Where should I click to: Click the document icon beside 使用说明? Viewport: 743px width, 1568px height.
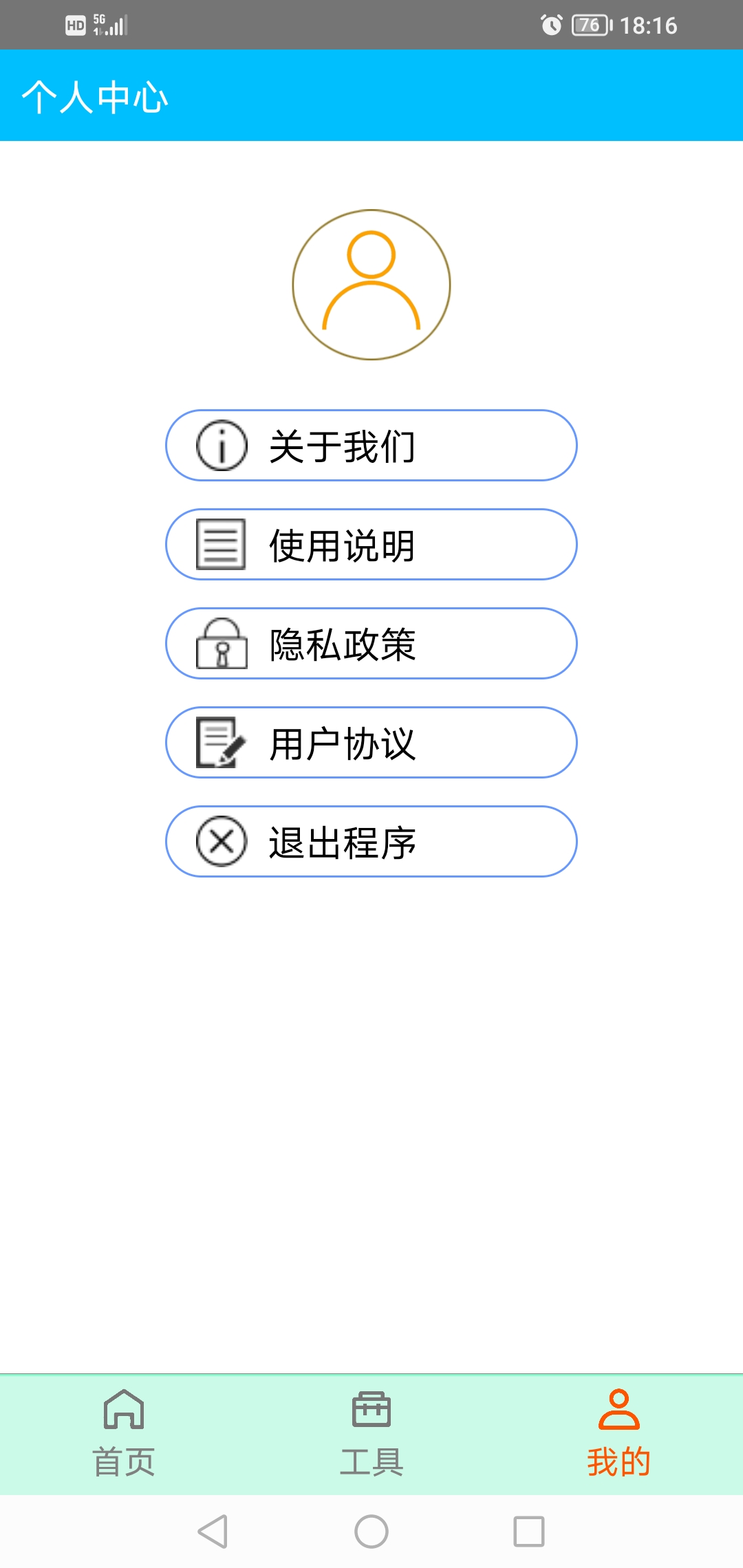220,545
